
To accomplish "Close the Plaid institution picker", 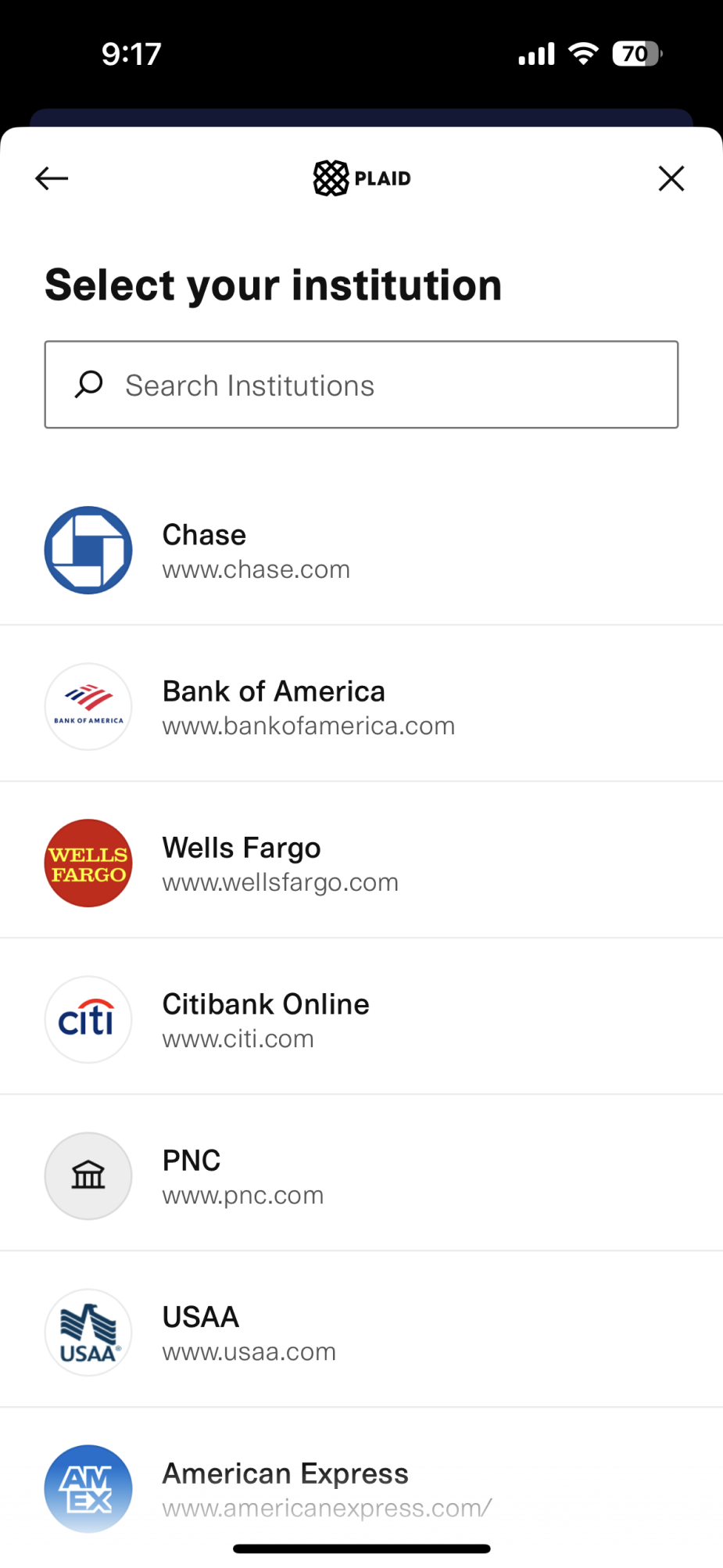I will pyautogui.click(x=671, y=178).
